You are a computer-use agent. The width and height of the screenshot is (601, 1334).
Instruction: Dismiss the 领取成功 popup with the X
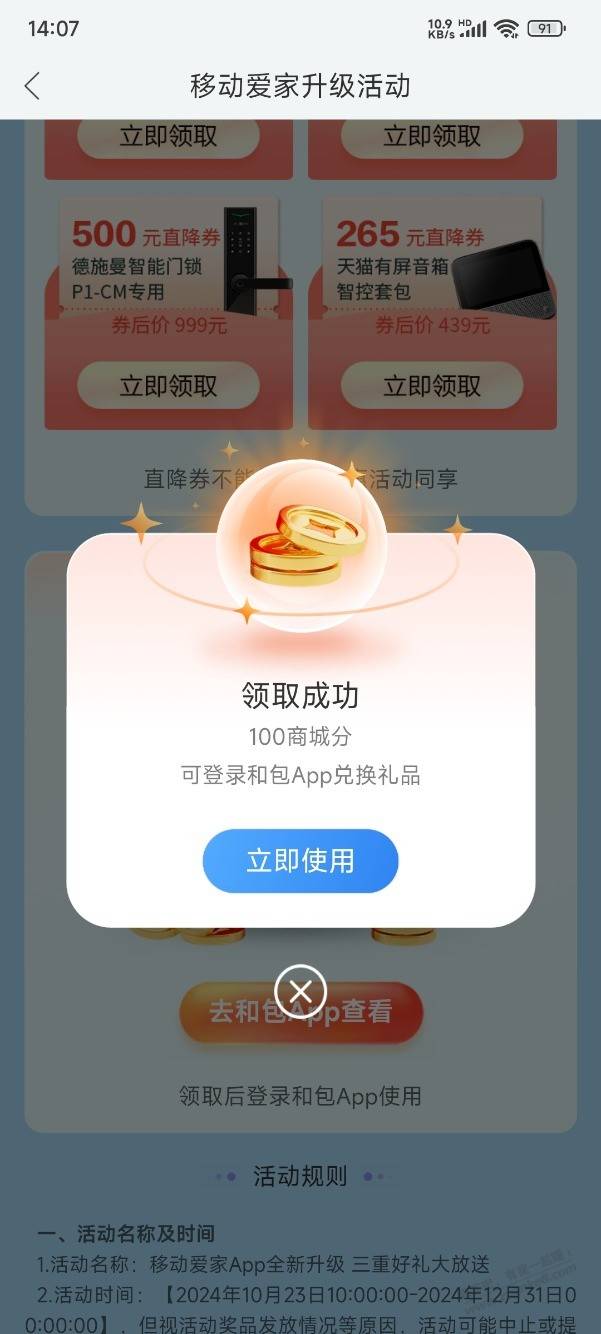300,991
